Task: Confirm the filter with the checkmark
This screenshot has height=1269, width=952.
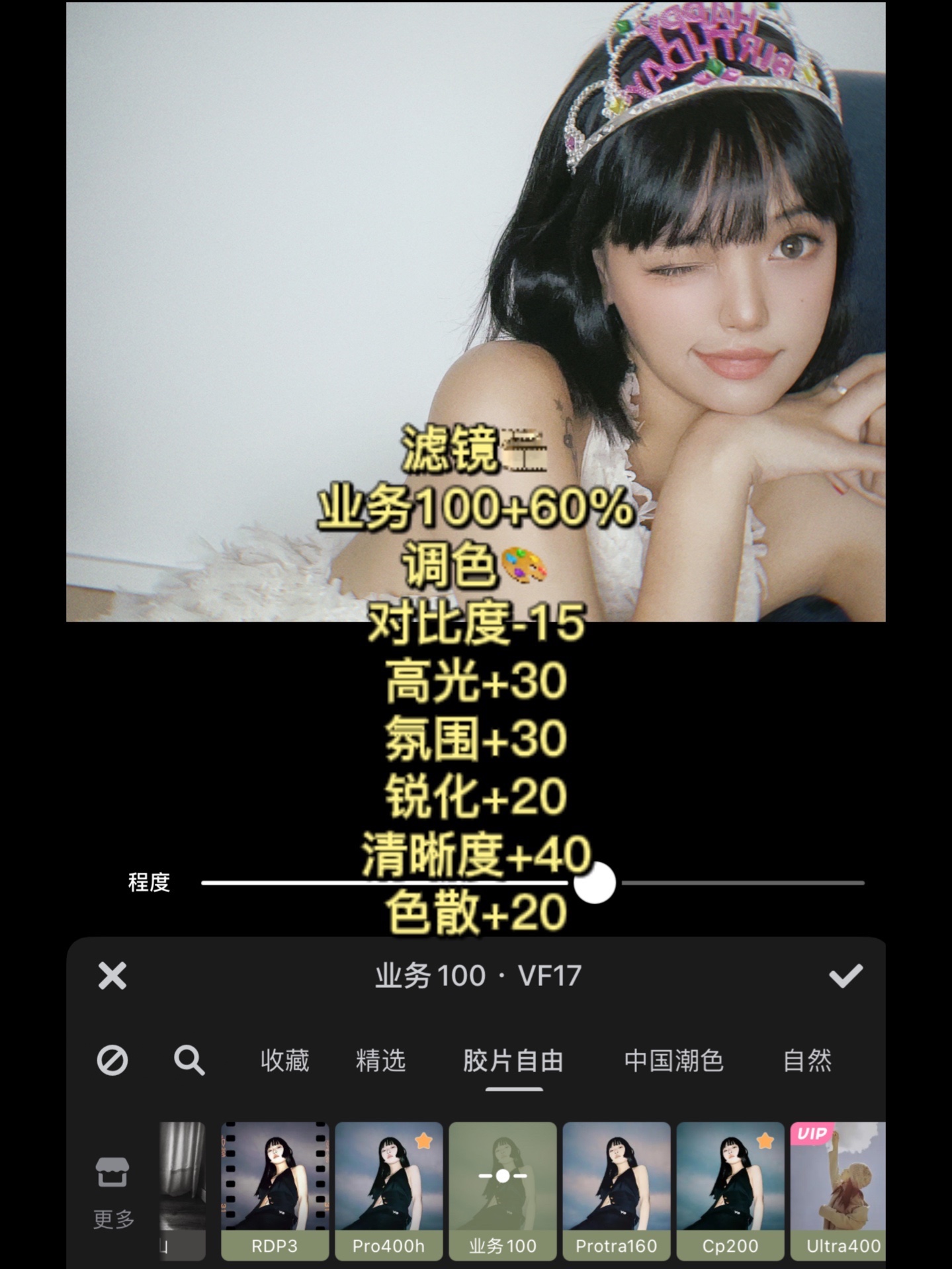Action: click(845, 975)
